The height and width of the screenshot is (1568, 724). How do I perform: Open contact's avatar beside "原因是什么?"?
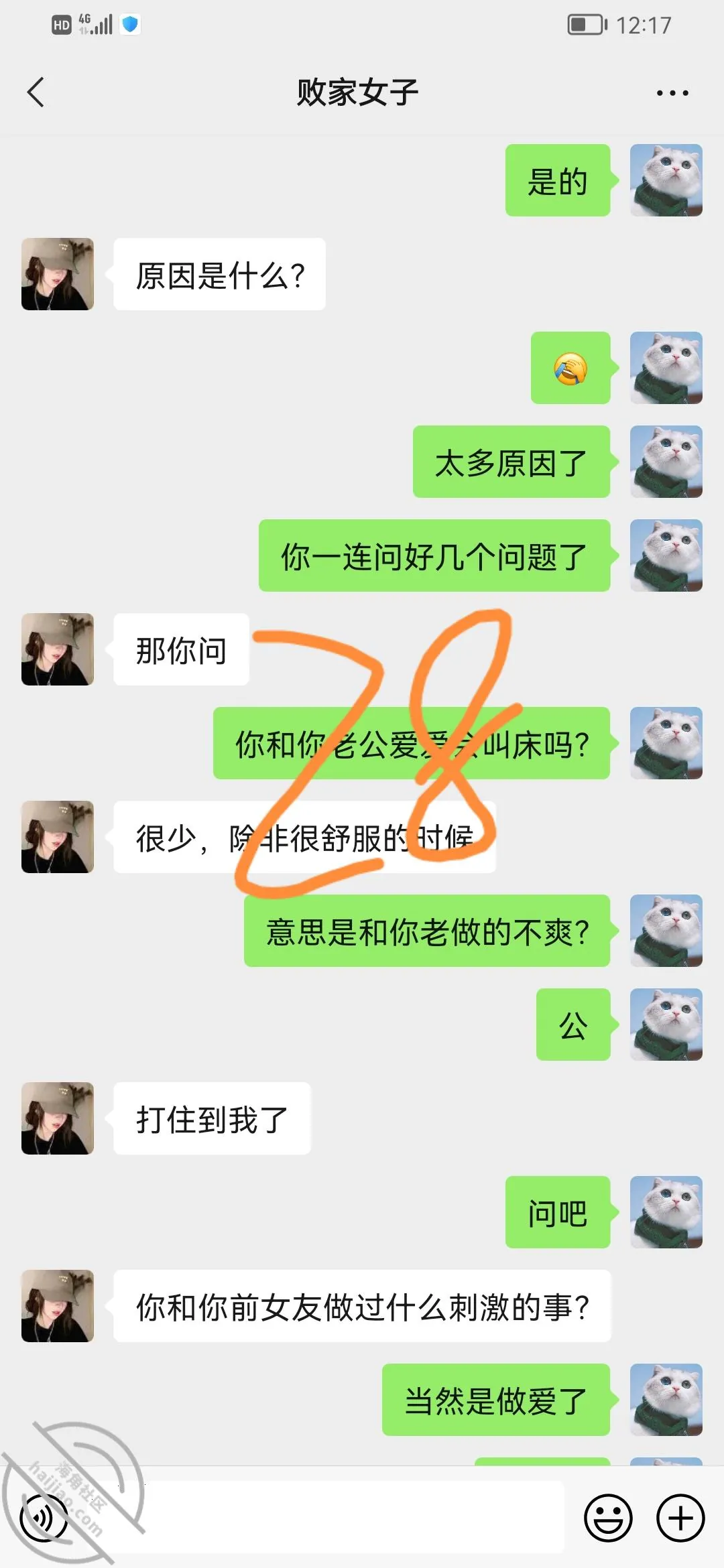point(58,274)
